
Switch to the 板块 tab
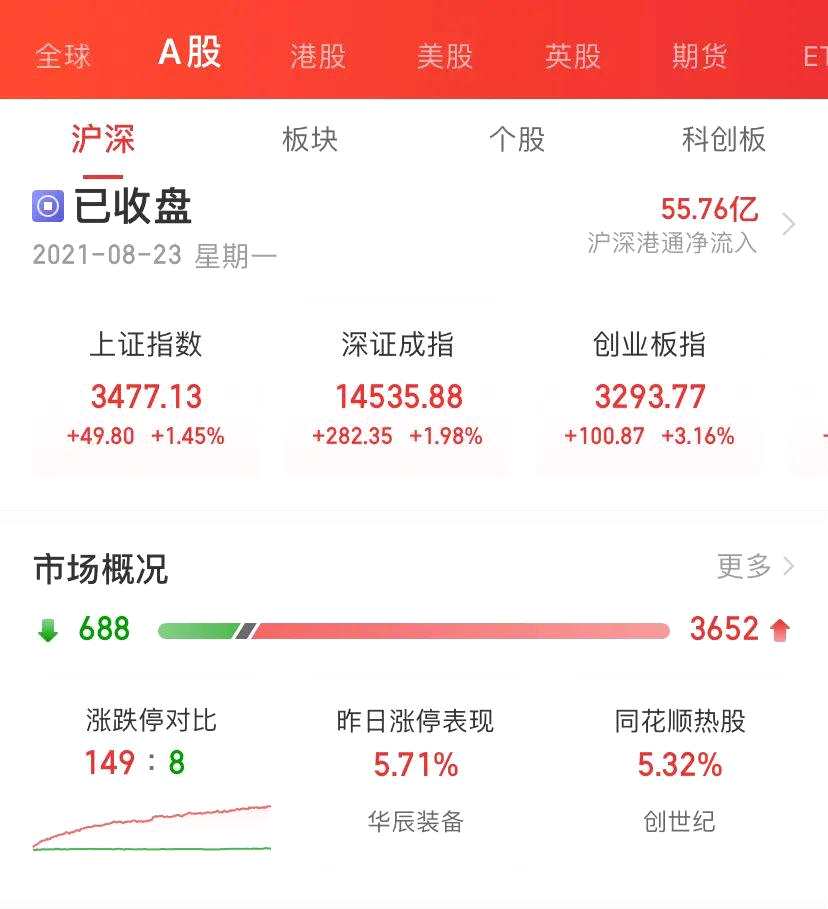(x=309, y=141)
